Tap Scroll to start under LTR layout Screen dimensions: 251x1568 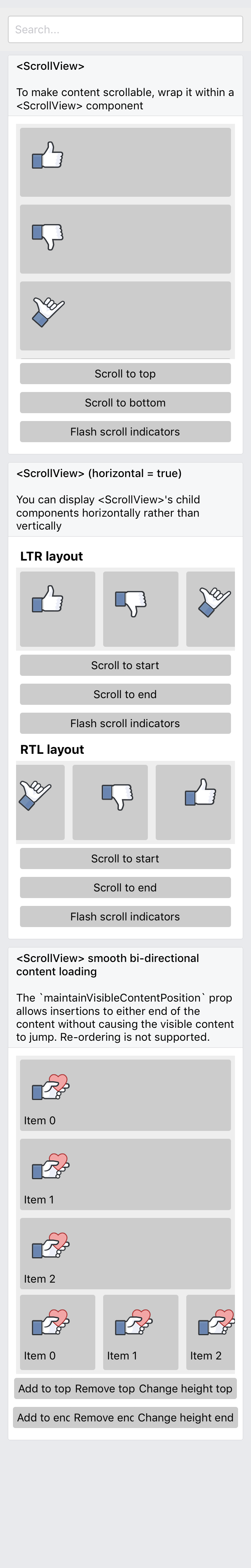click(125, 665)
